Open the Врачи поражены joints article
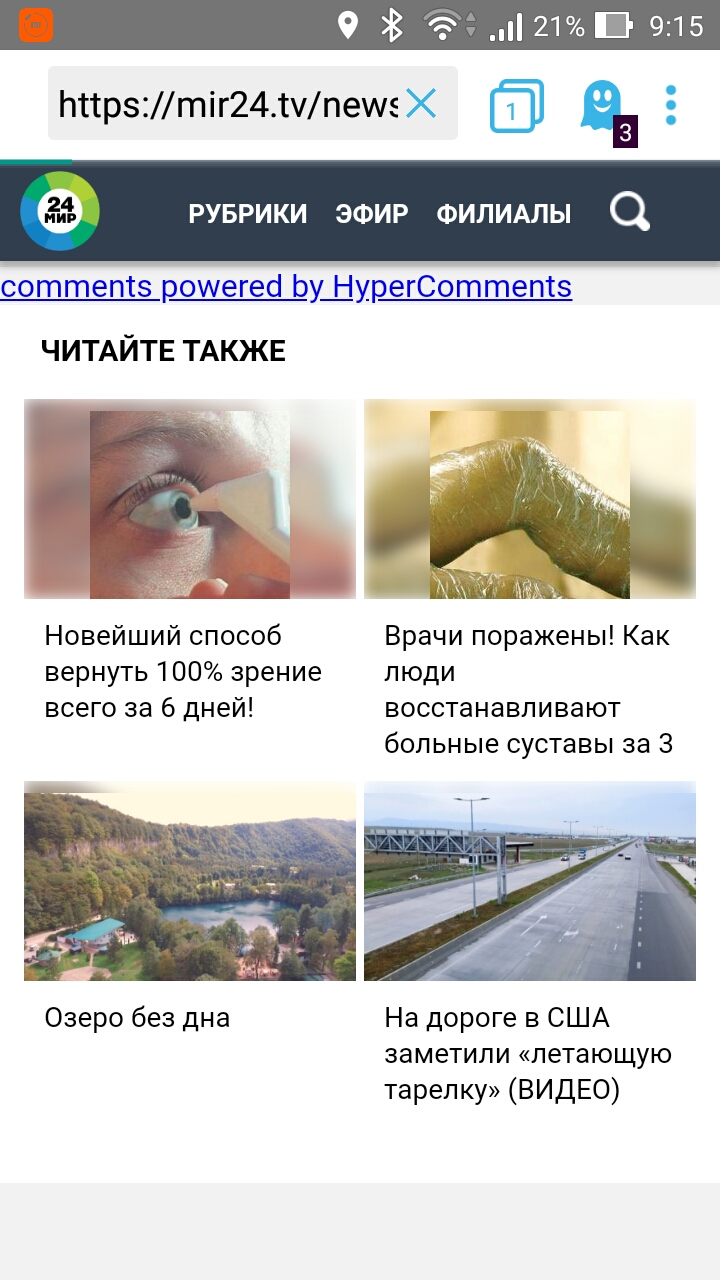The width and height of the screenshot is (720, 1280). 528,689
